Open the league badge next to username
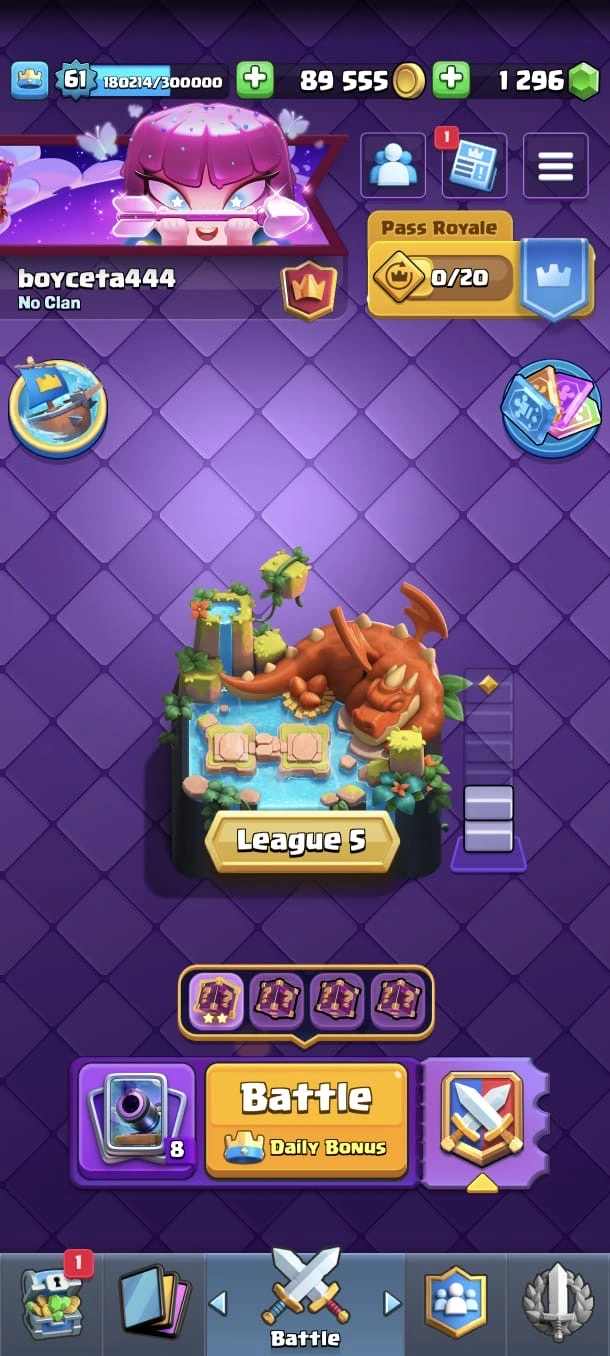Viewport: 610px width, 1356px height. (x=310, y=289)
